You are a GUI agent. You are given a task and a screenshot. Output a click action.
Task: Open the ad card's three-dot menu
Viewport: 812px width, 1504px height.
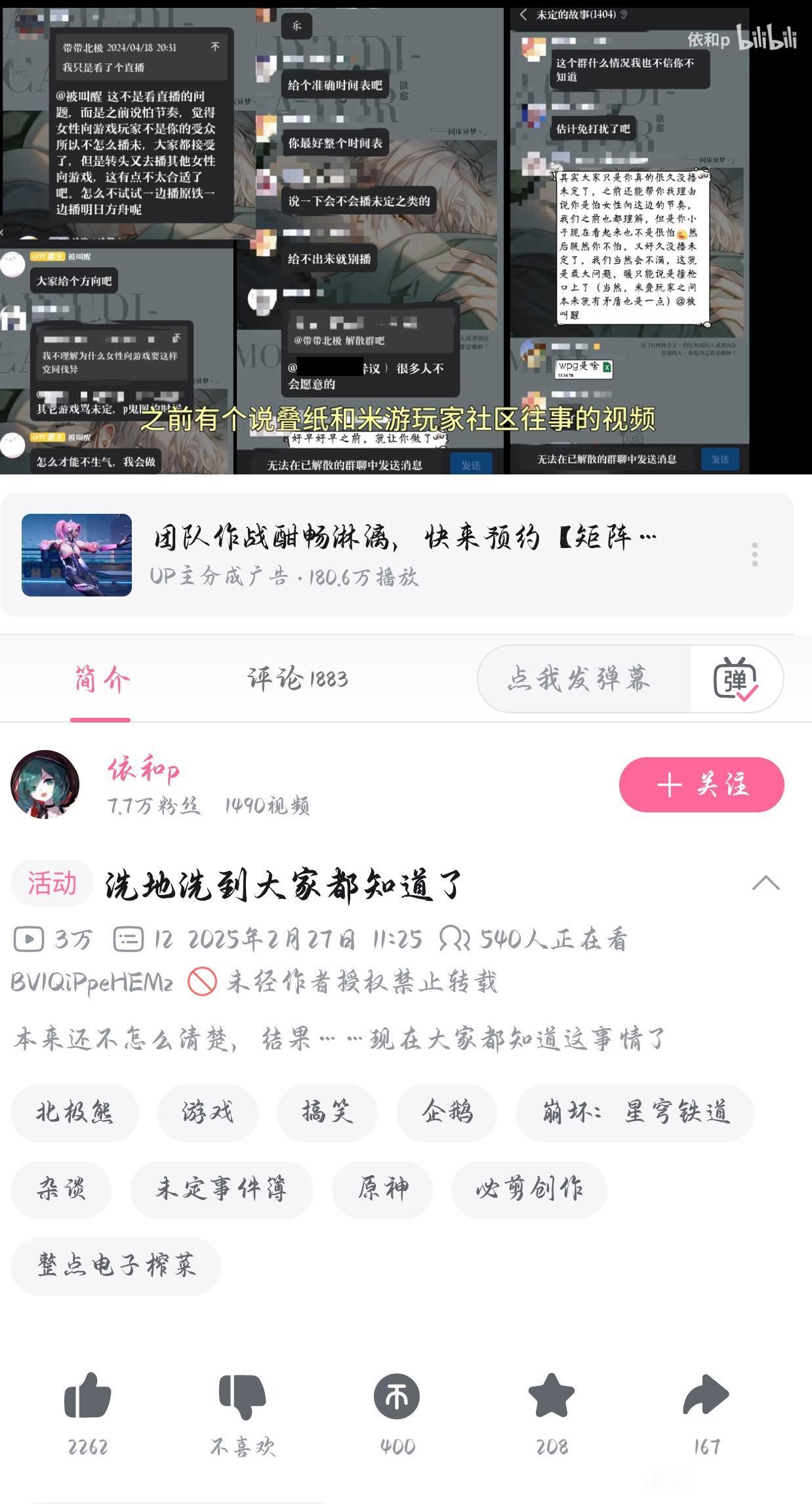754,554
